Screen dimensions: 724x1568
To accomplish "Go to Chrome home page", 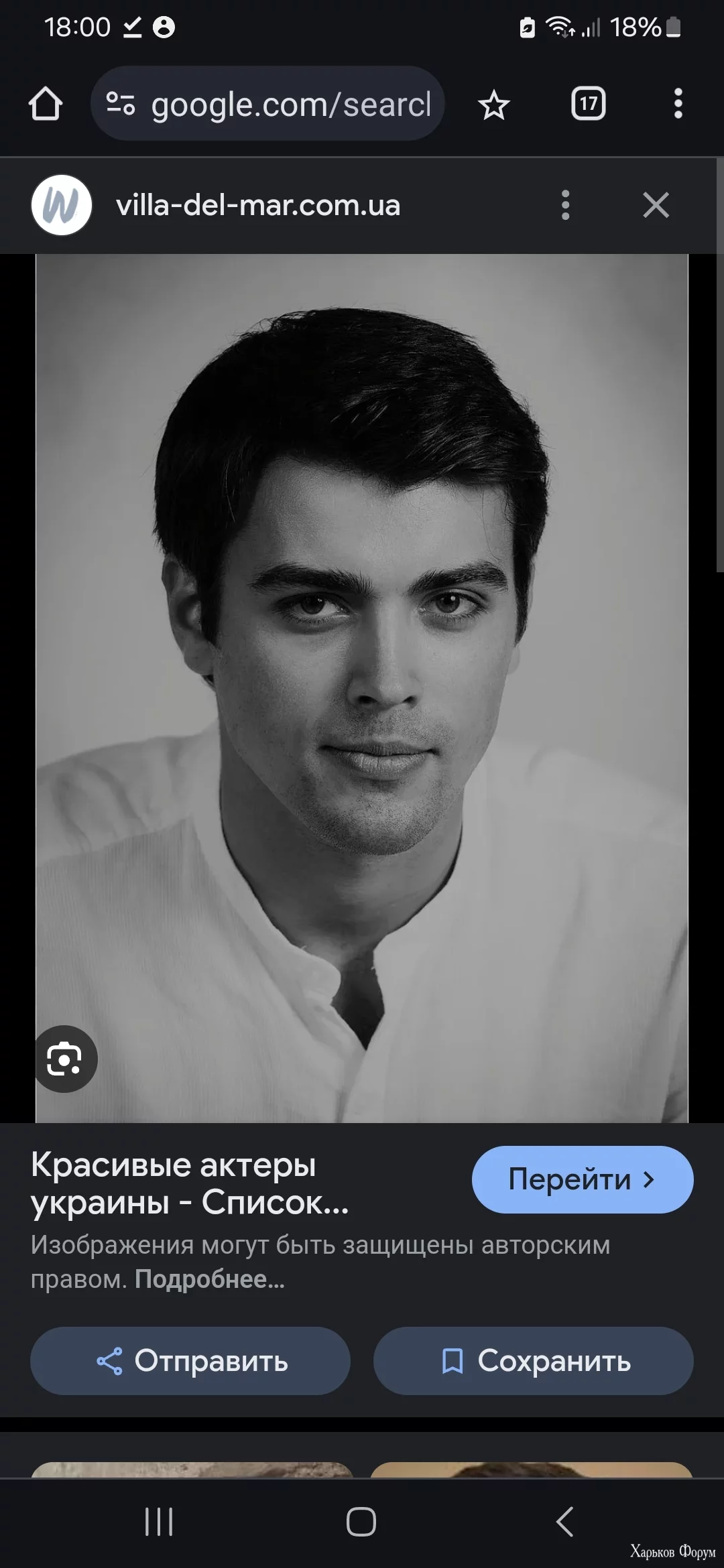I will tap(46, 105).
